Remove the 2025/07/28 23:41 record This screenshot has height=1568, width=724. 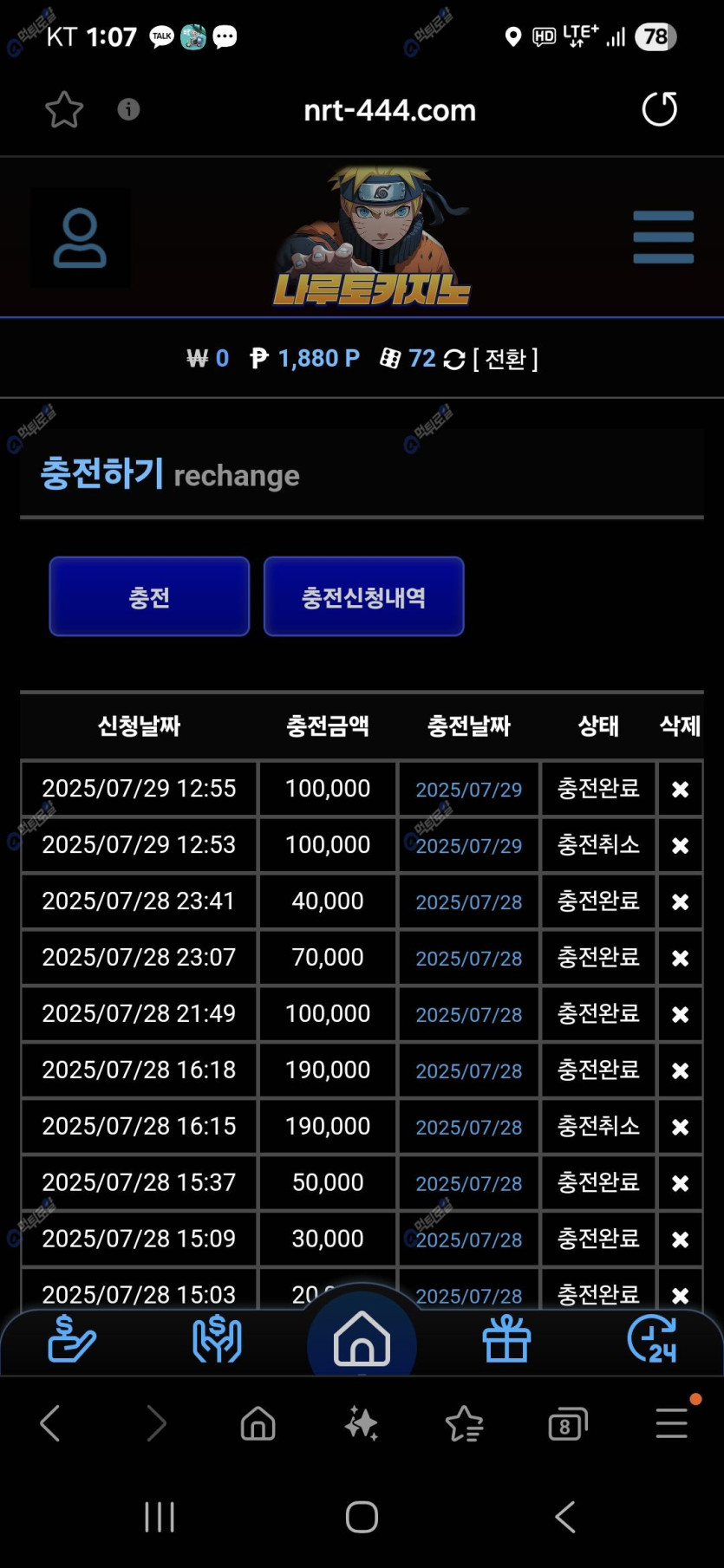[680, 901]
